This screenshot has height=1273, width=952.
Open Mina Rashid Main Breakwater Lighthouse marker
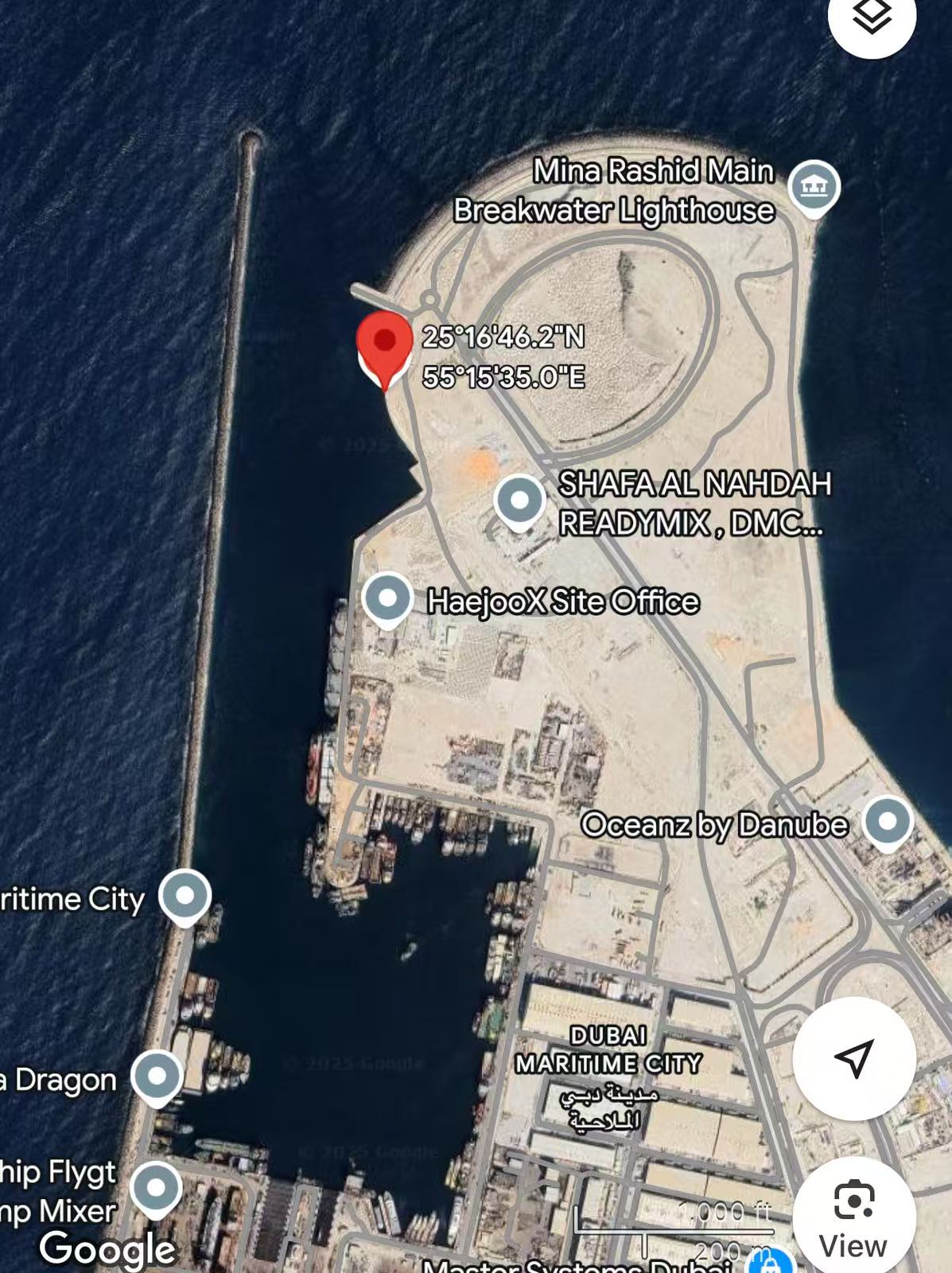pos(814,187)
